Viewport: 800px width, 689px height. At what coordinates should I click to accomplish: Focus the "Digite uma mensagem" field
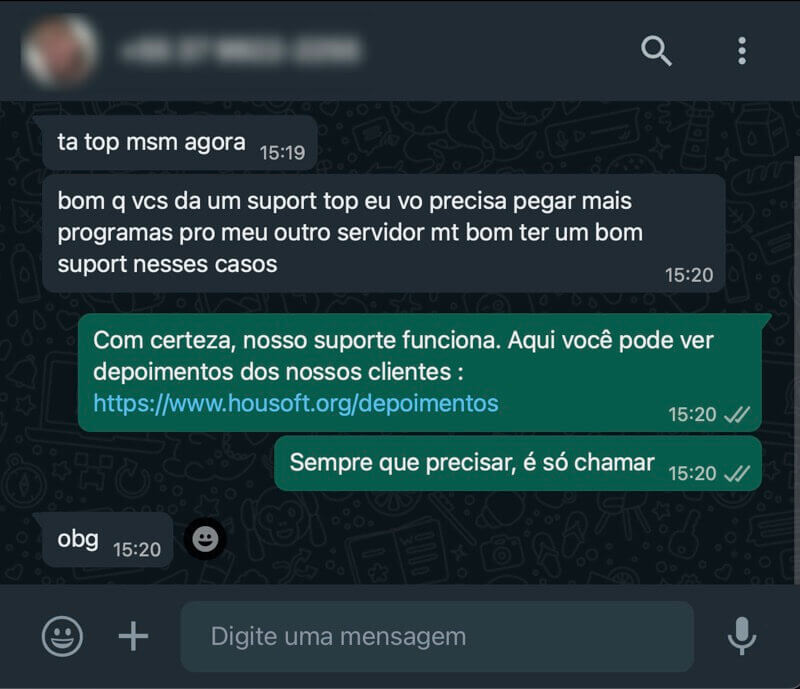[x=436, y=636]
